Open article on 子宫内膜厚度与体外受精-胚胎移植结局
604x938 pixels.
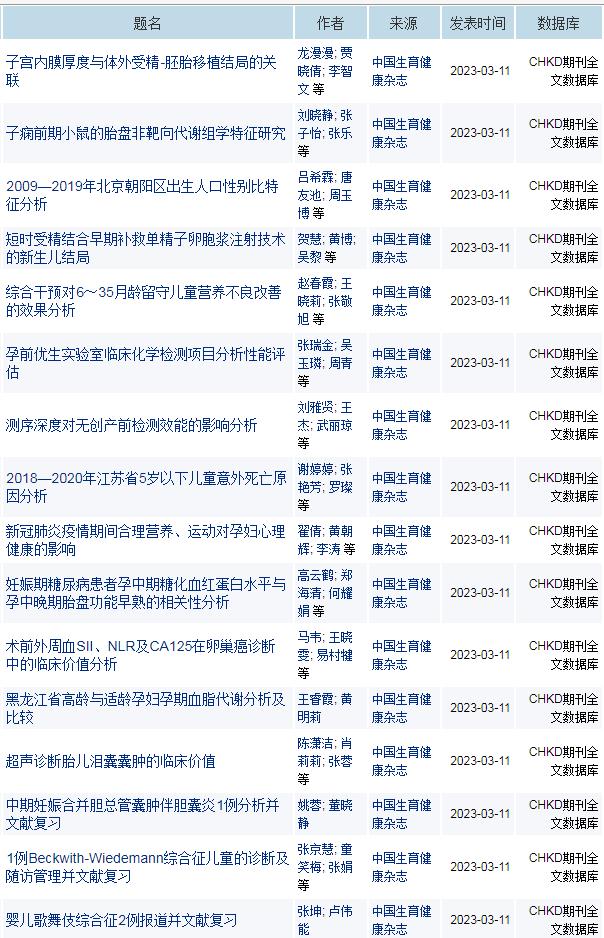140,63
